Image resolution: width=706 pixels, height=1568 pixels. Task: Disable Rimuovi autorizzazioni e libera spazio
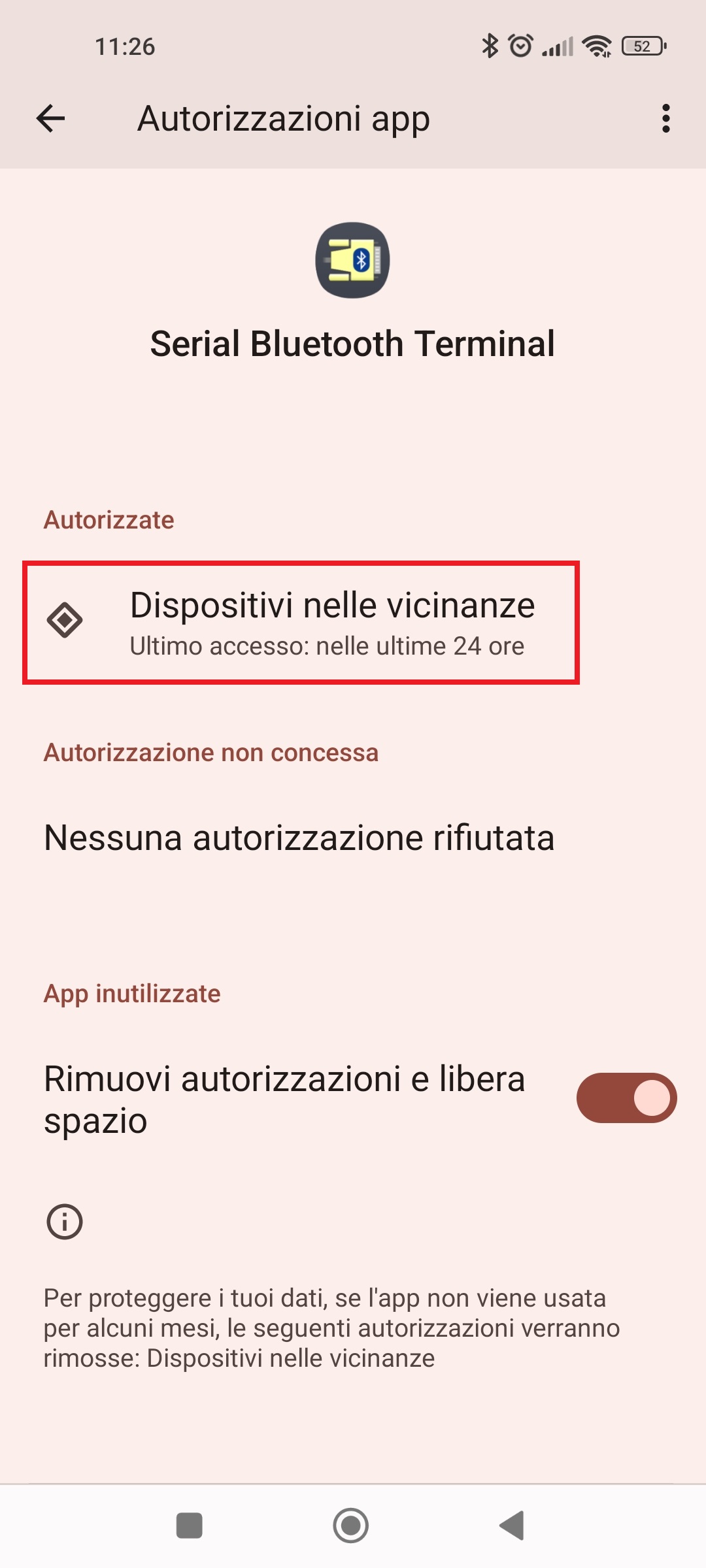tap(626, 1098)
